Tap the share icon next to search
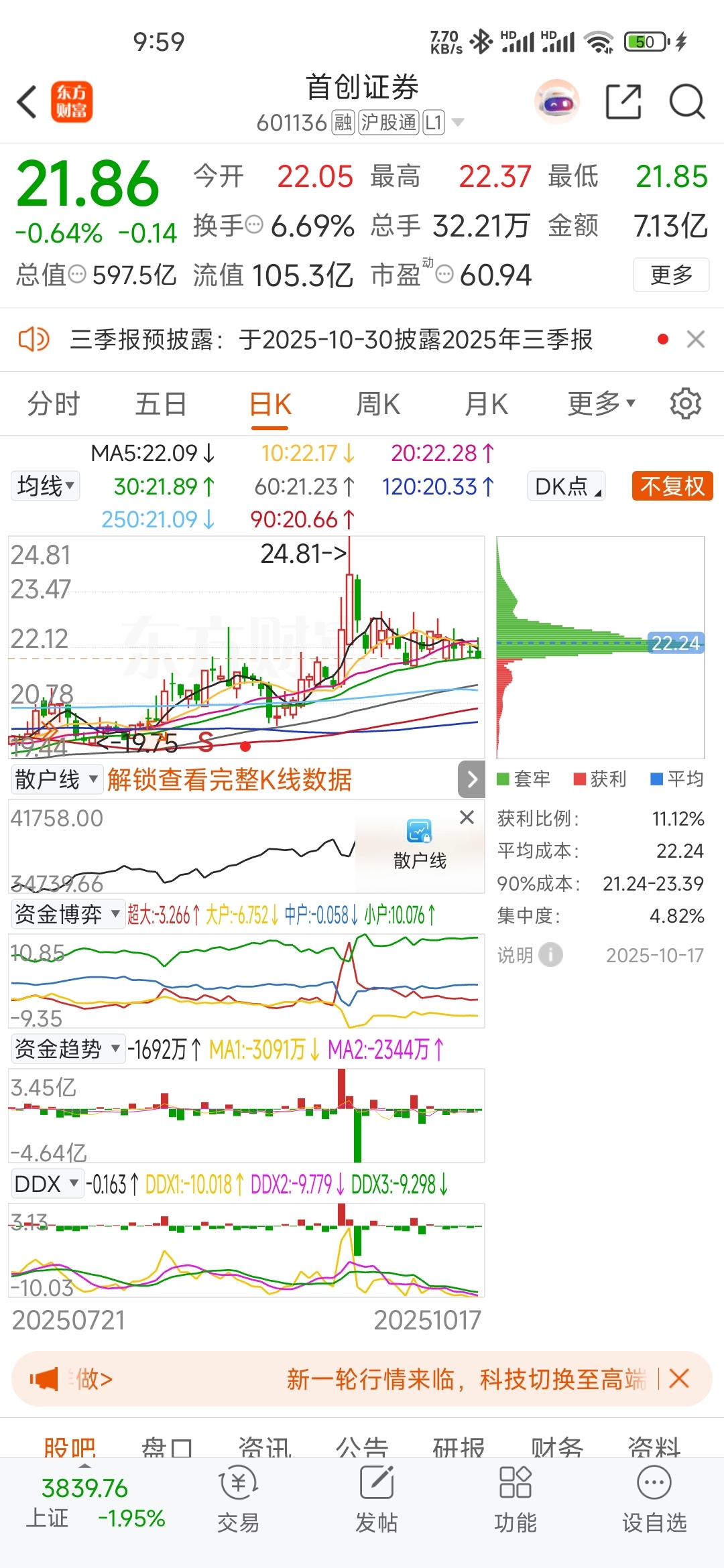 tap(624, 102)
